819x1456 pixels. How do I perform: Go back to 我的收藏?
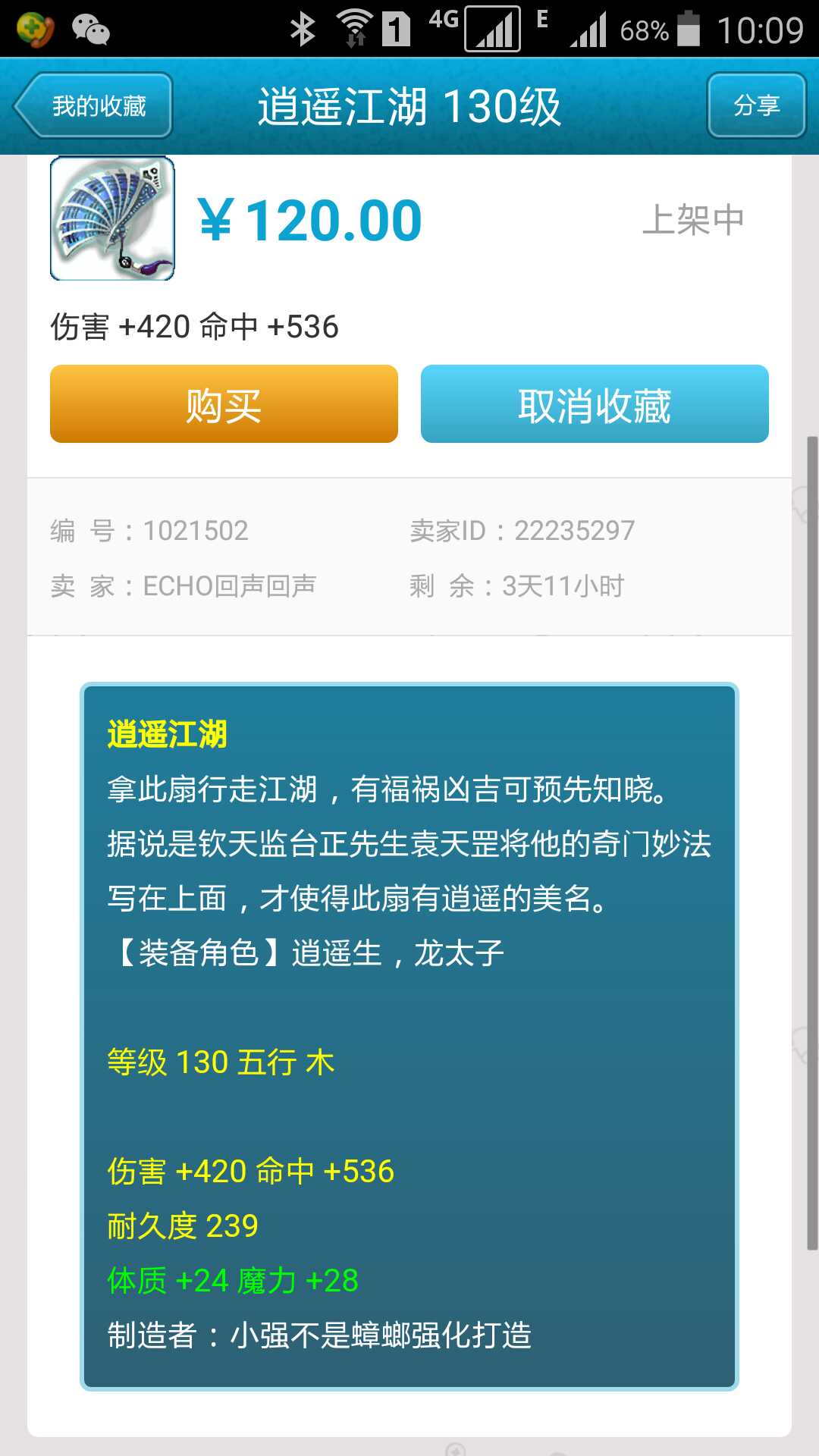pyautogui.click(x=94, y=106)
